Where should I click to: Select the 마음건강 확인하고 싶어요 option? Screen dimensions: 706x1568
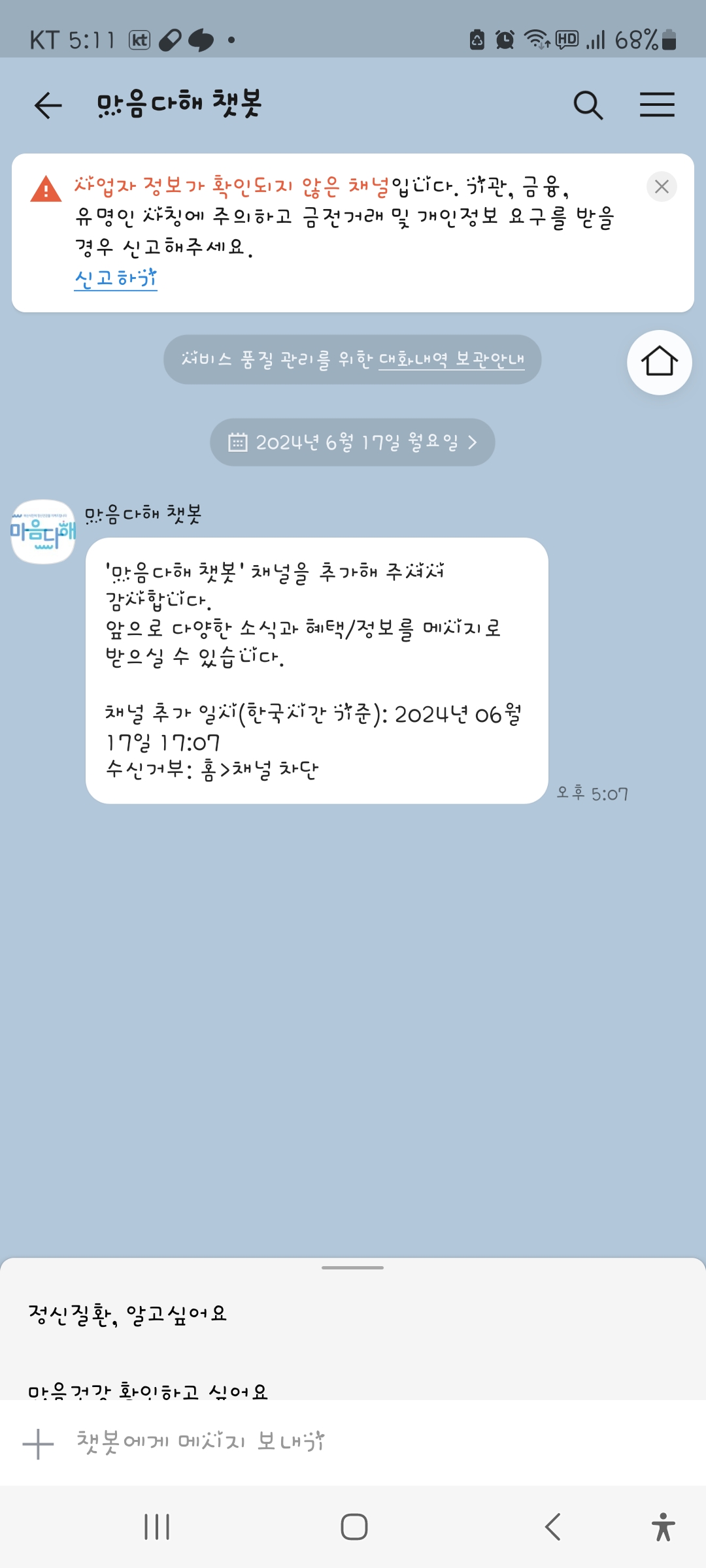pos(148,1390)
